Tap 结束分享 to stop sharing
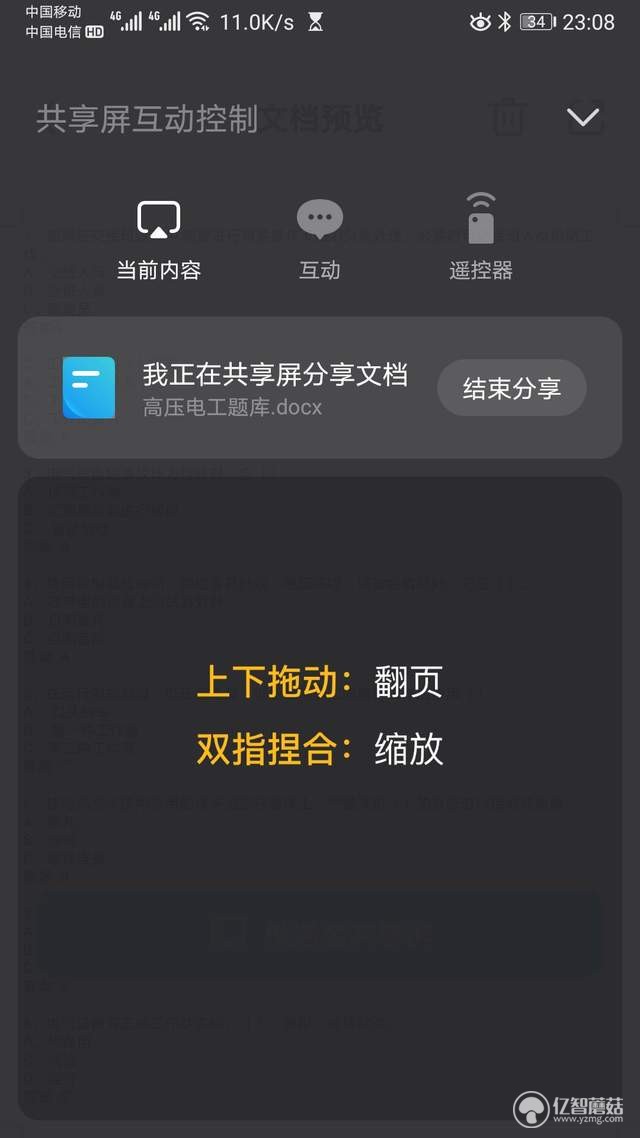The image size is (640, 1138). point(512,388)
